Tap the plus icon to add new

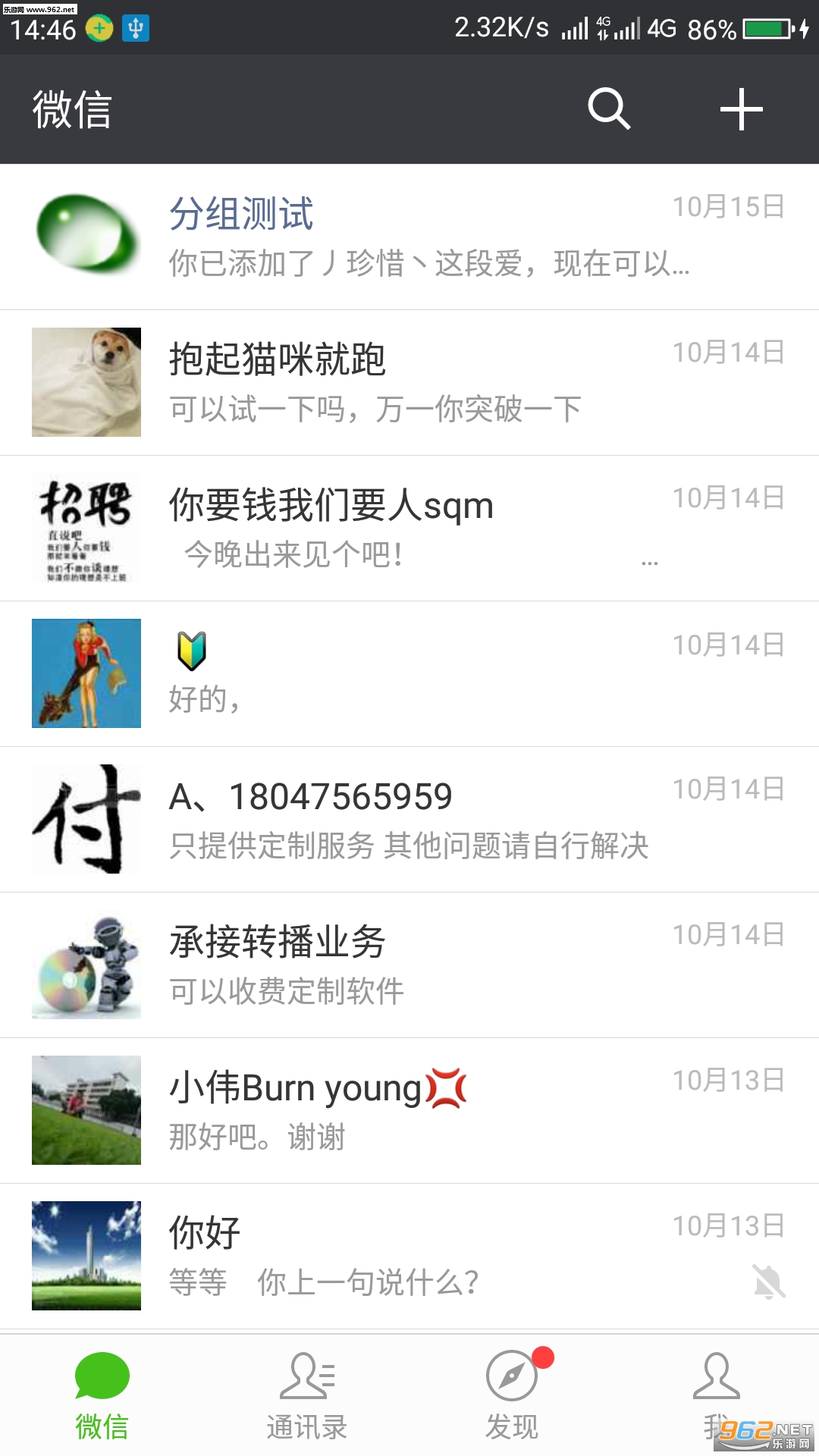[x=741, y=109]
